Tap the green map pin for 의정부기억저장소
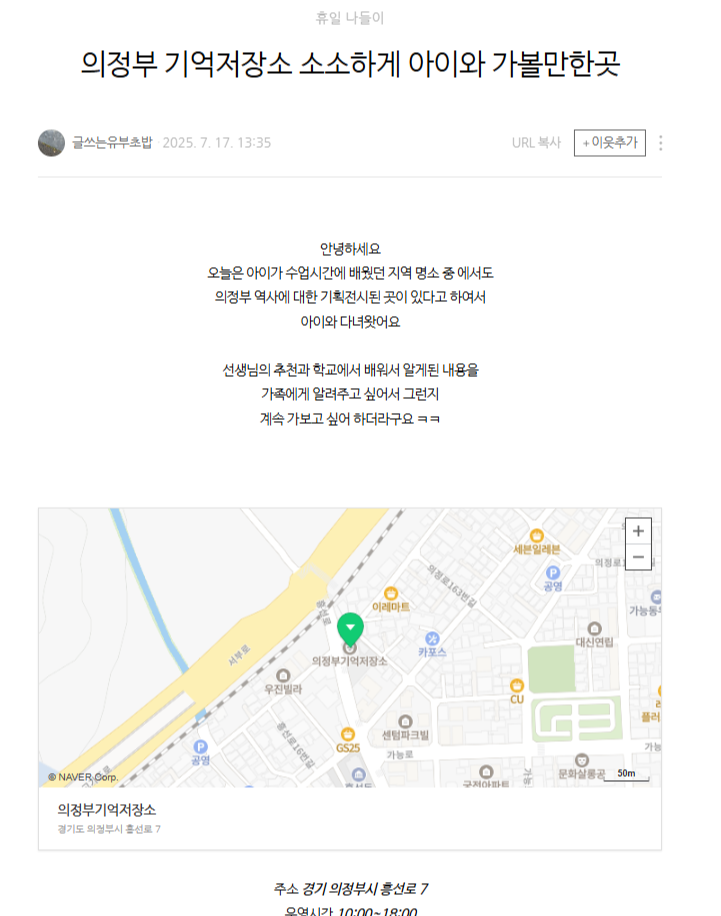 coord(350,629)
